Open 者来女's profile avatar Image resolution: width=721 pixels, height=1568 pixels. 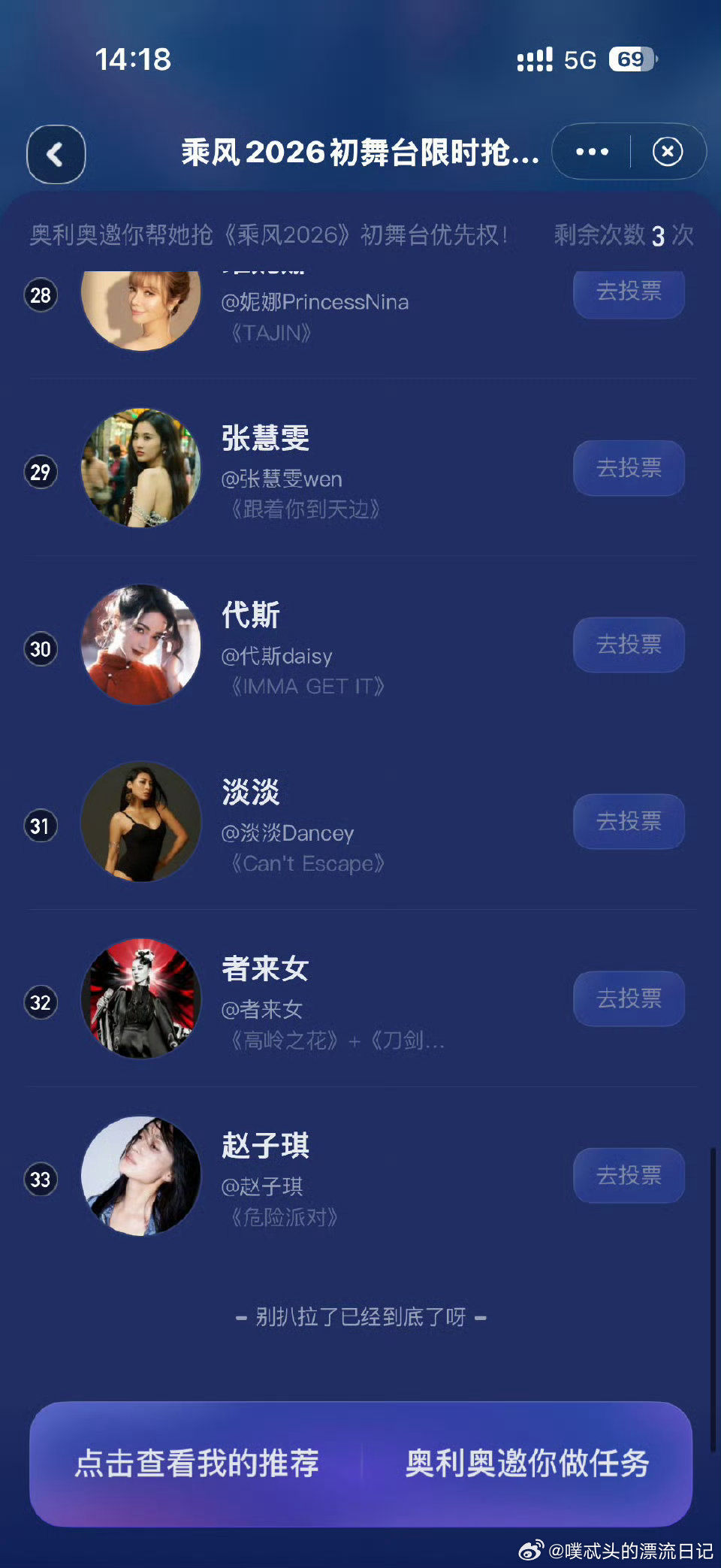click(x=142, y=999)
